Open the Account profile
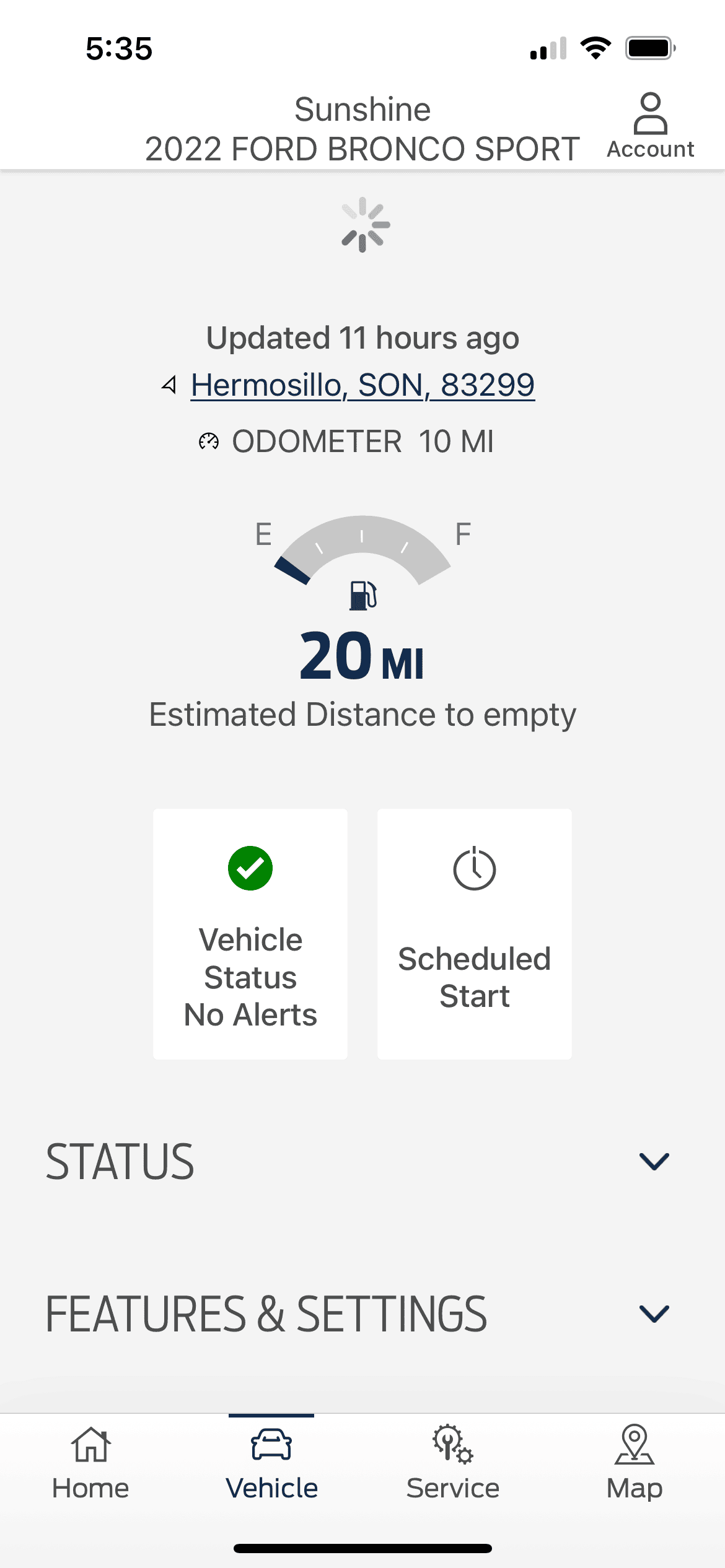The image size is (725, 1568). point(650,126)
